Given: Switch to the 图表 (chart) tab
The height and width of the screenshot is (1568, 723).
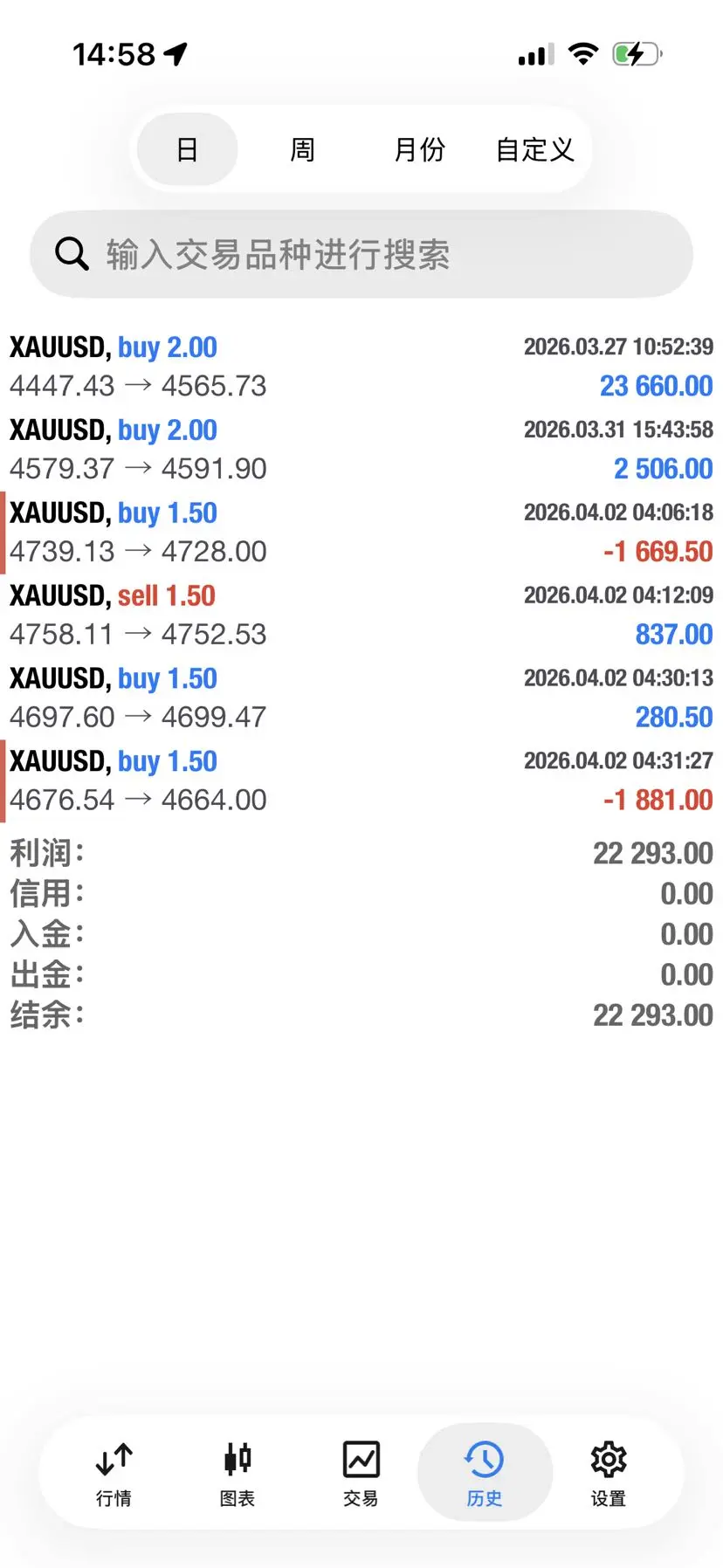Looking at the screenshot, I should coord(238,1474).
